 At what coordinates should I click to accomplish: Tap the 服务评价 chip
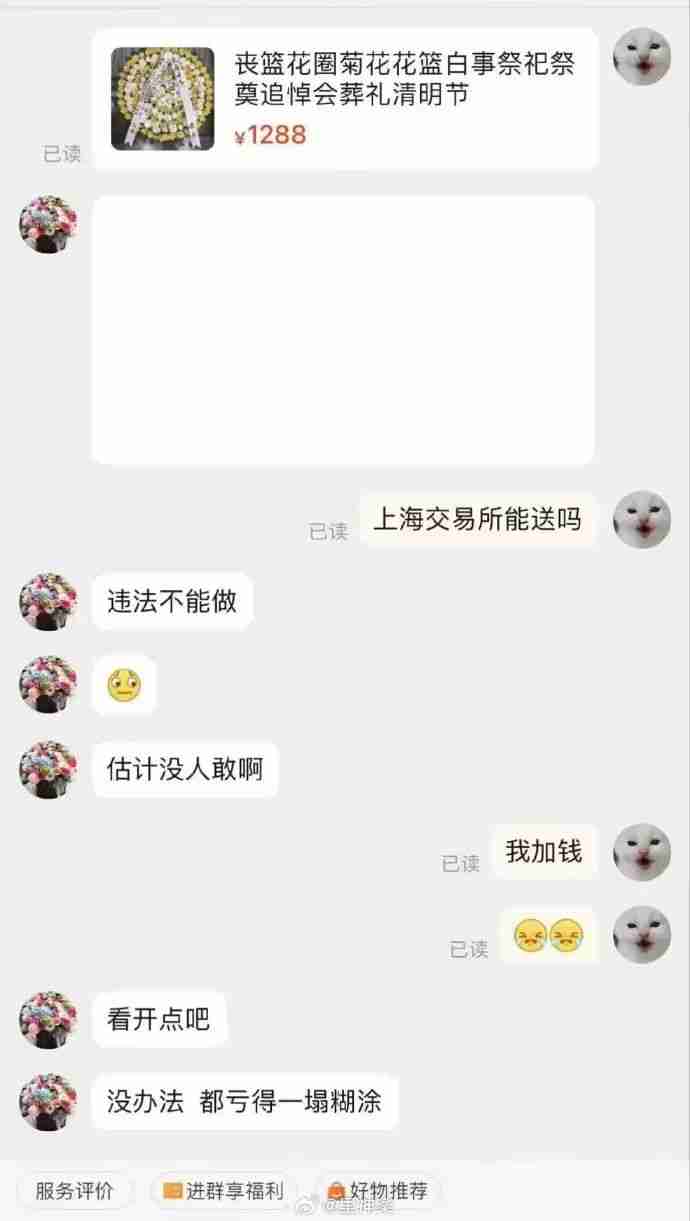click(75, 1191)
